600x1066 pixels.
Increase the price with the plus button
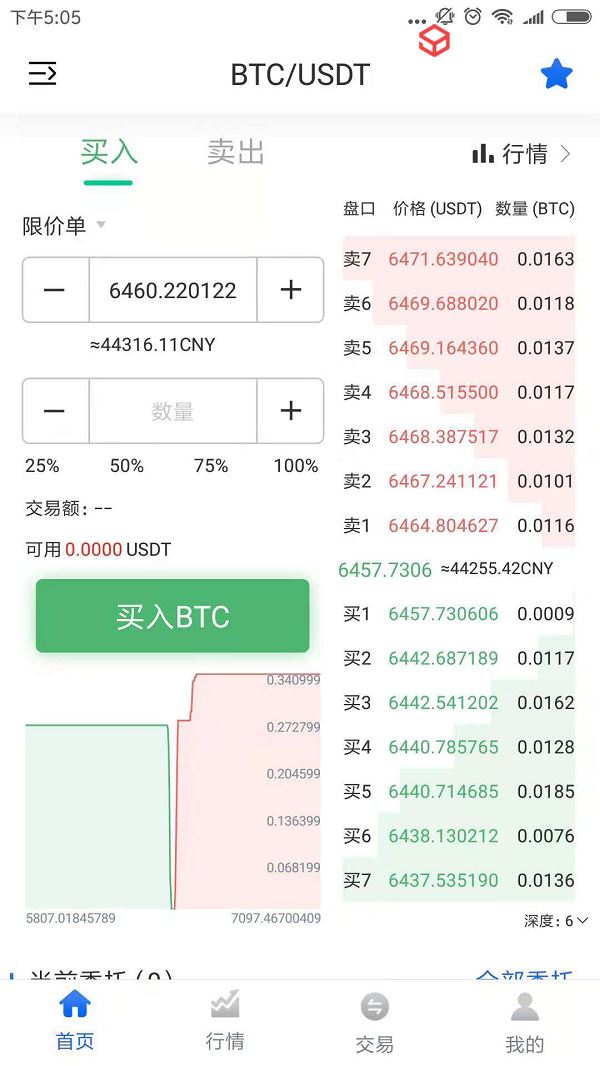[290, 290]
